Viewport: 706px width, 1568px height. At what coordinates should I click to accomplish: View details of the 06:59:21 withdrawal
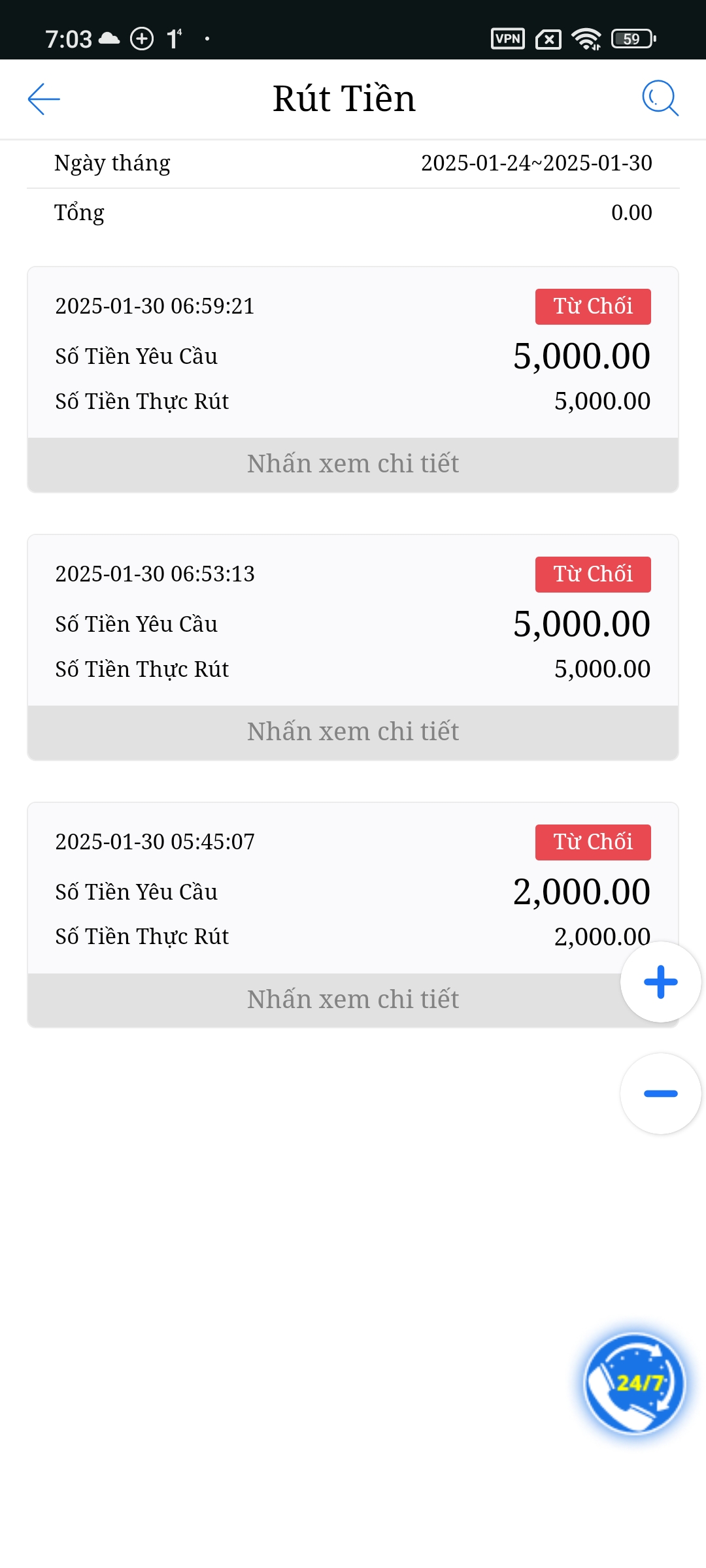point(353,464)
